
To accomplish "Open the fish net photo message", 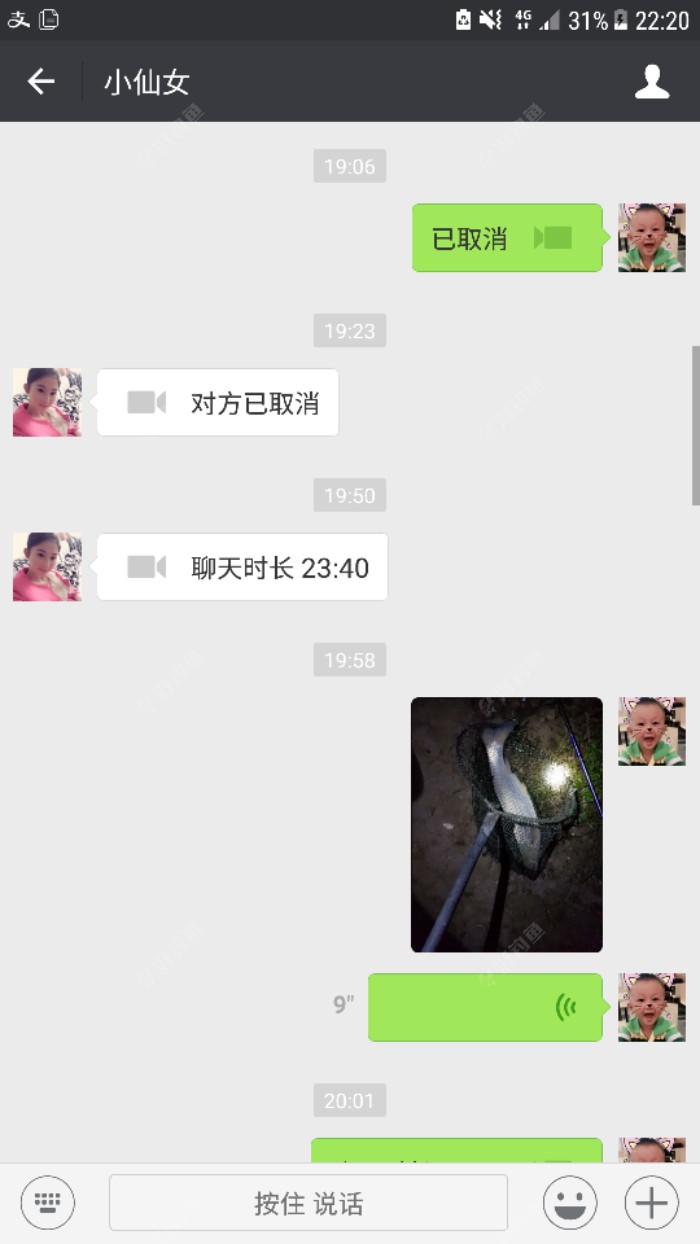I will pyautogui.click(x=506, y=824).
